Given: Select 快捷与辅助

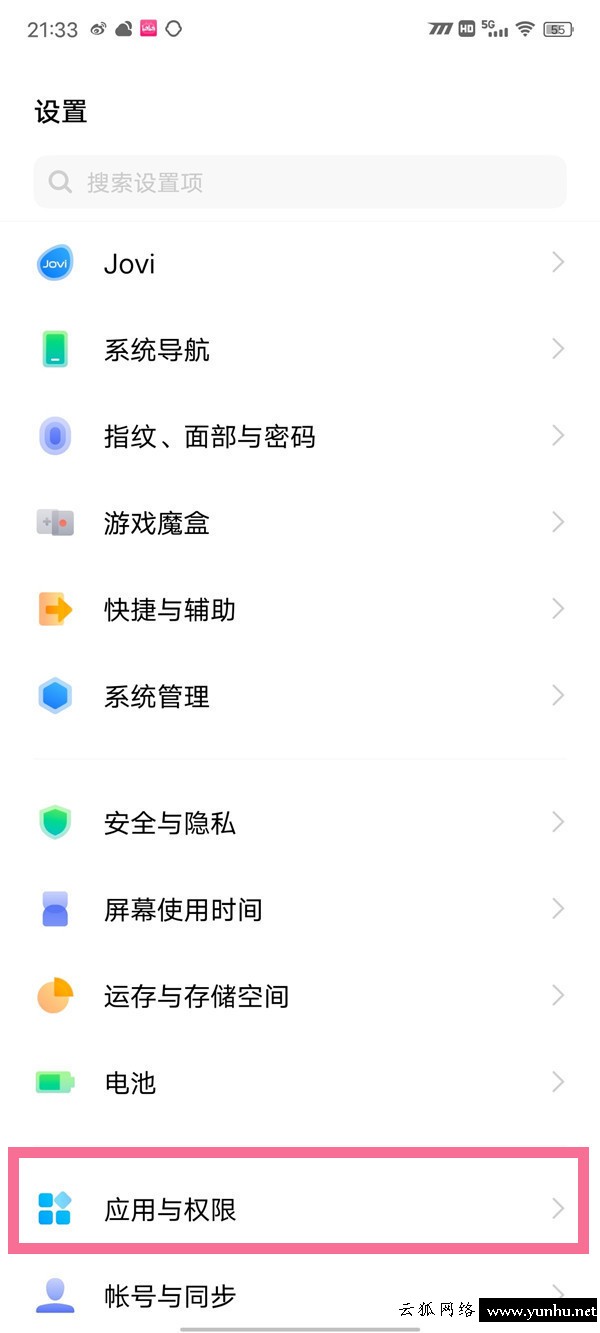Looking at the screenshot, I should coord(300,610).
